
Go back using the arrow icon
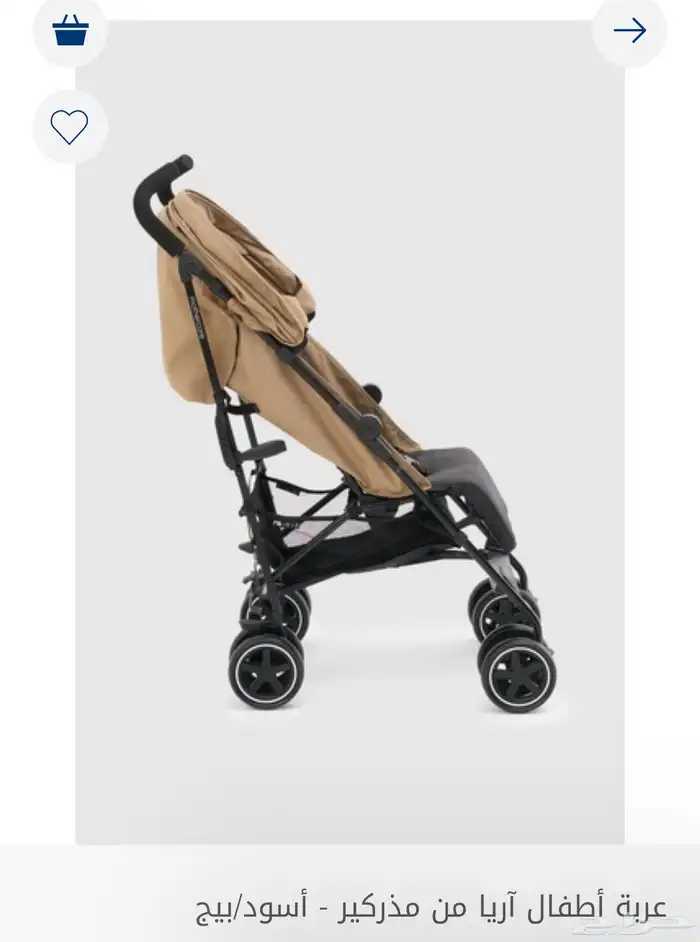click(630, 30)
